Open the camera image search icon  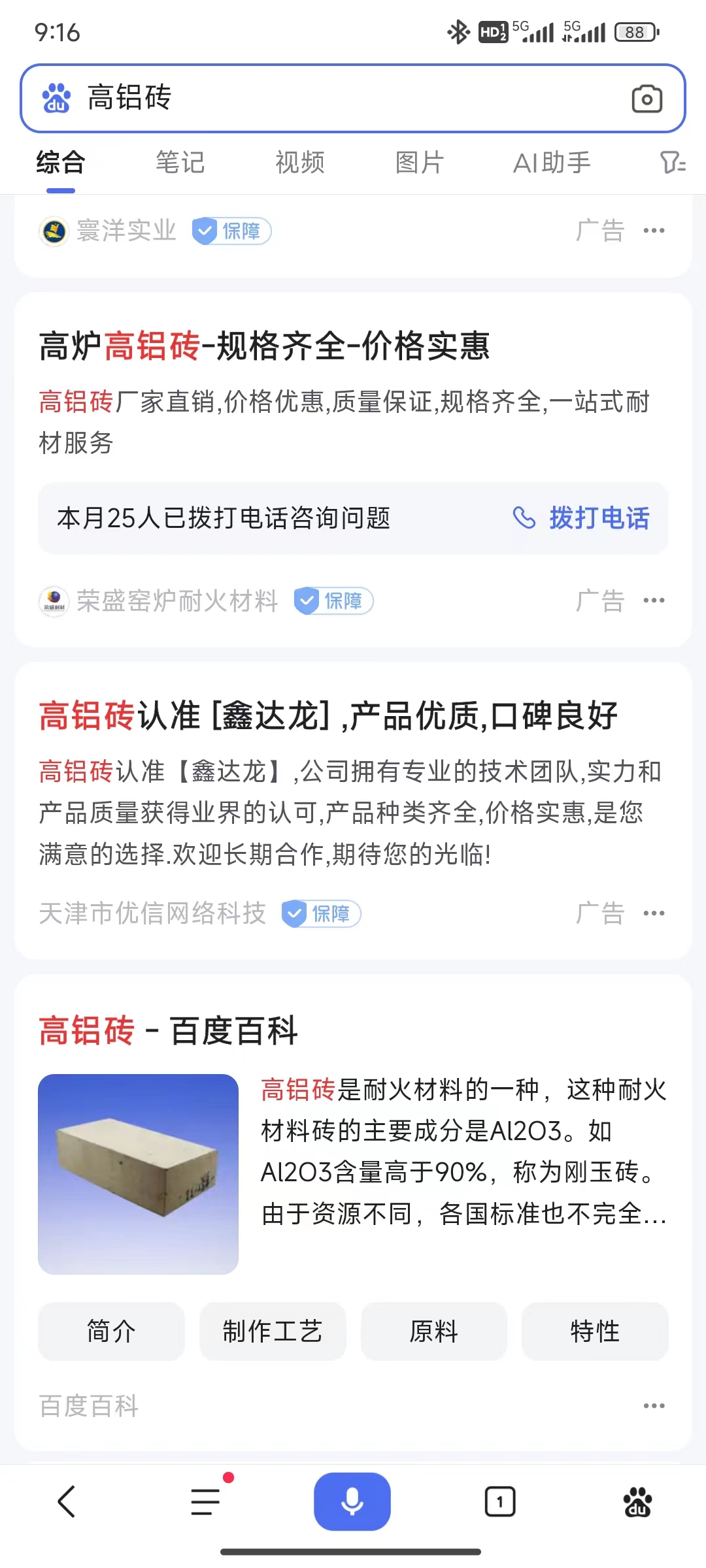(x=647, y=99)
